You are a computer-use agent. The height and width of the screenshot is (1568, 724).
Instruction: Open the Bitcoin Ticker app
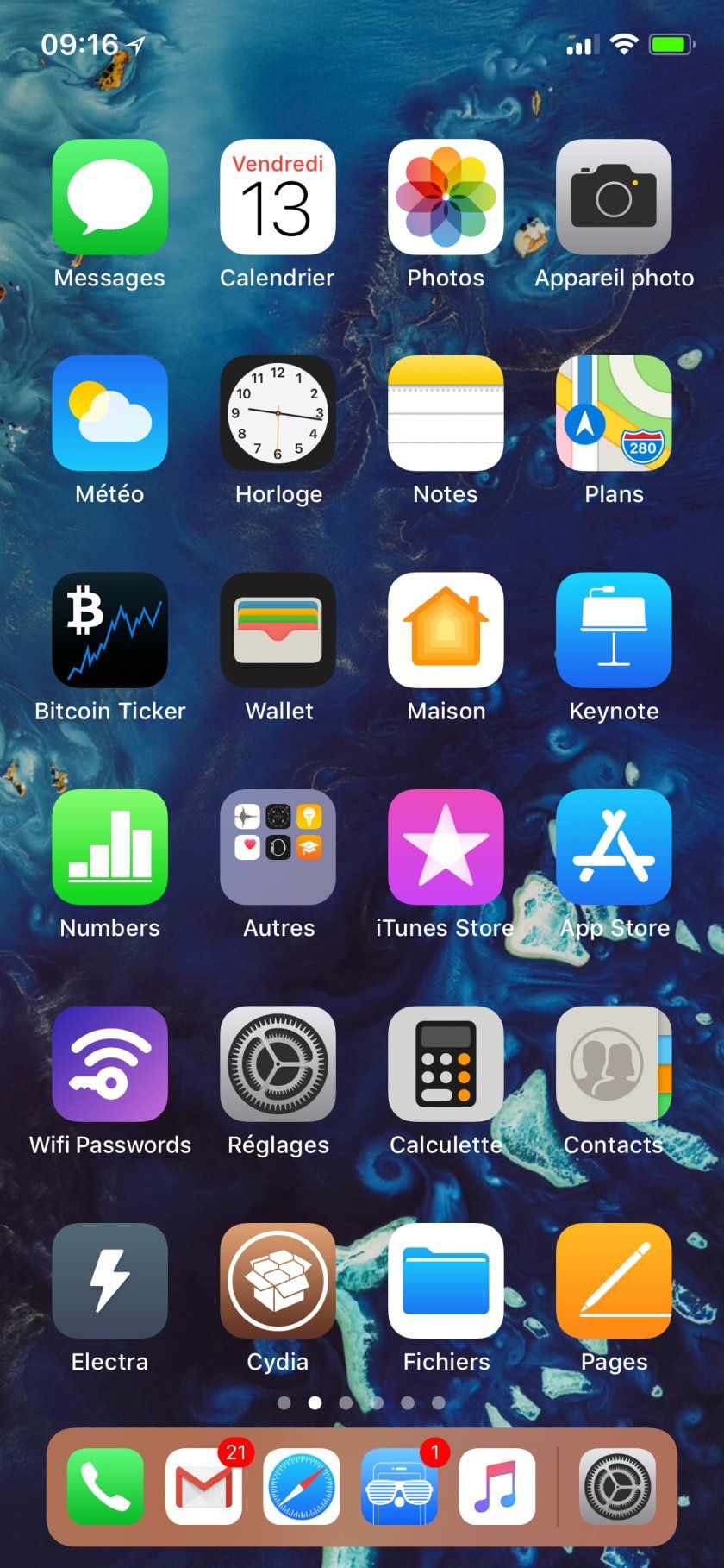coord(109,630)
